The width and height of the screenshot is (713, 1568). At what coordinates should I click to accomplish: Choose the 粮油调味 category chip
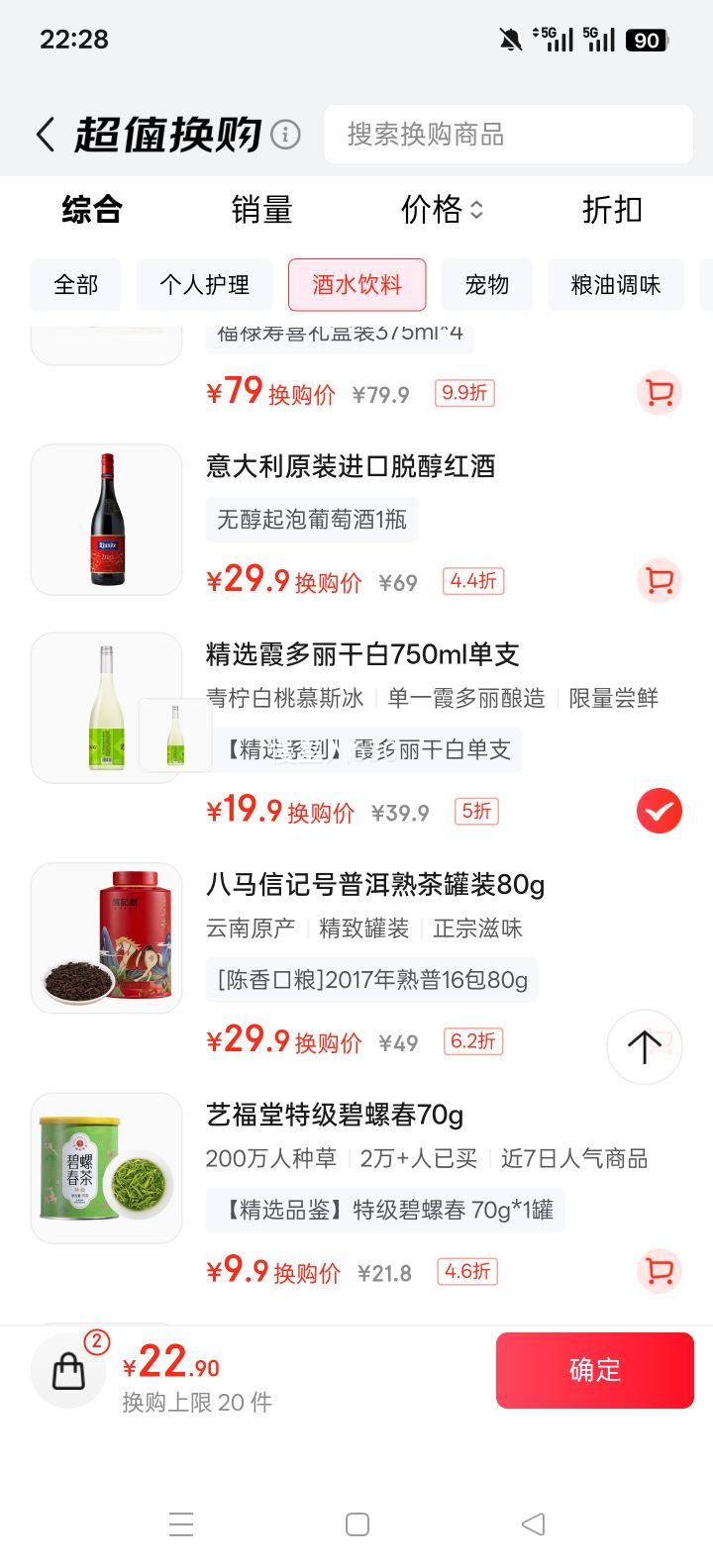[615, 285]
